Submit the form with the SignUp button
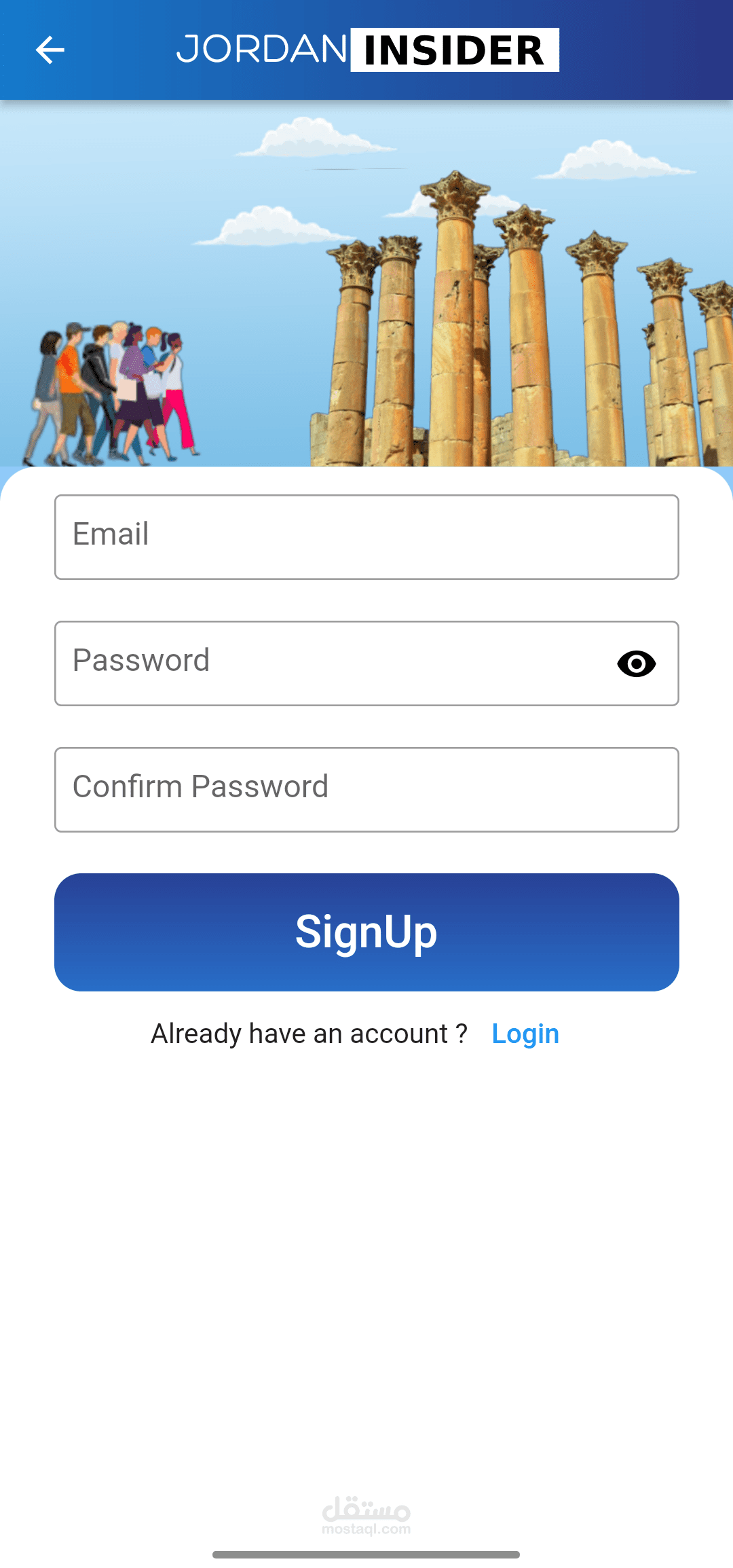 (x=366, y=932)
